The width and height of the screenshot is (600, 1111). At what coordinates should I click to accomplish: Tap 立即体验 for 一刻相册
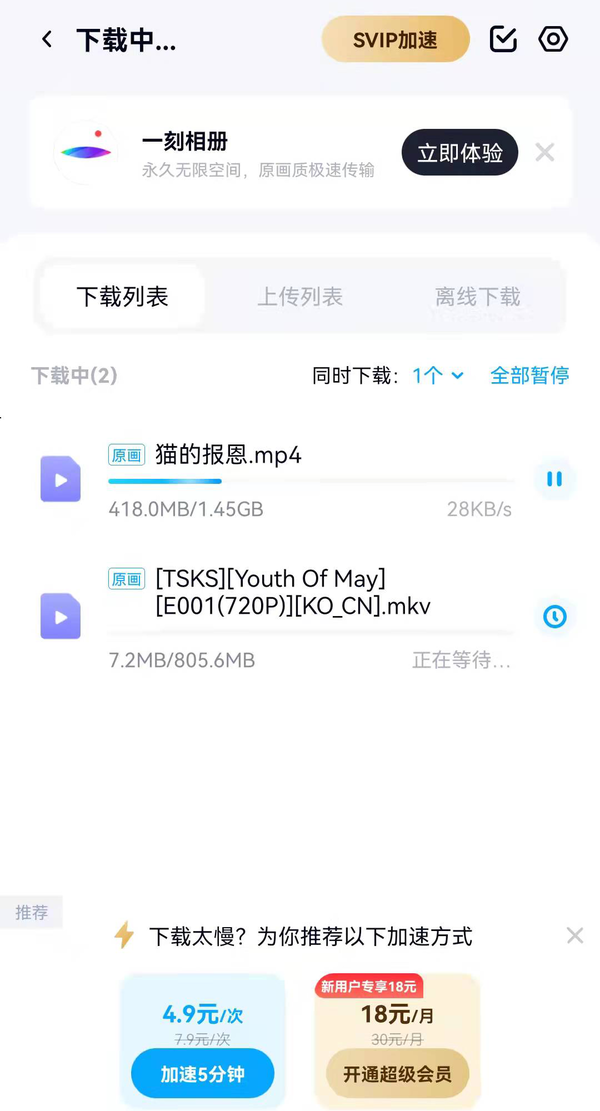pos(459,153)
